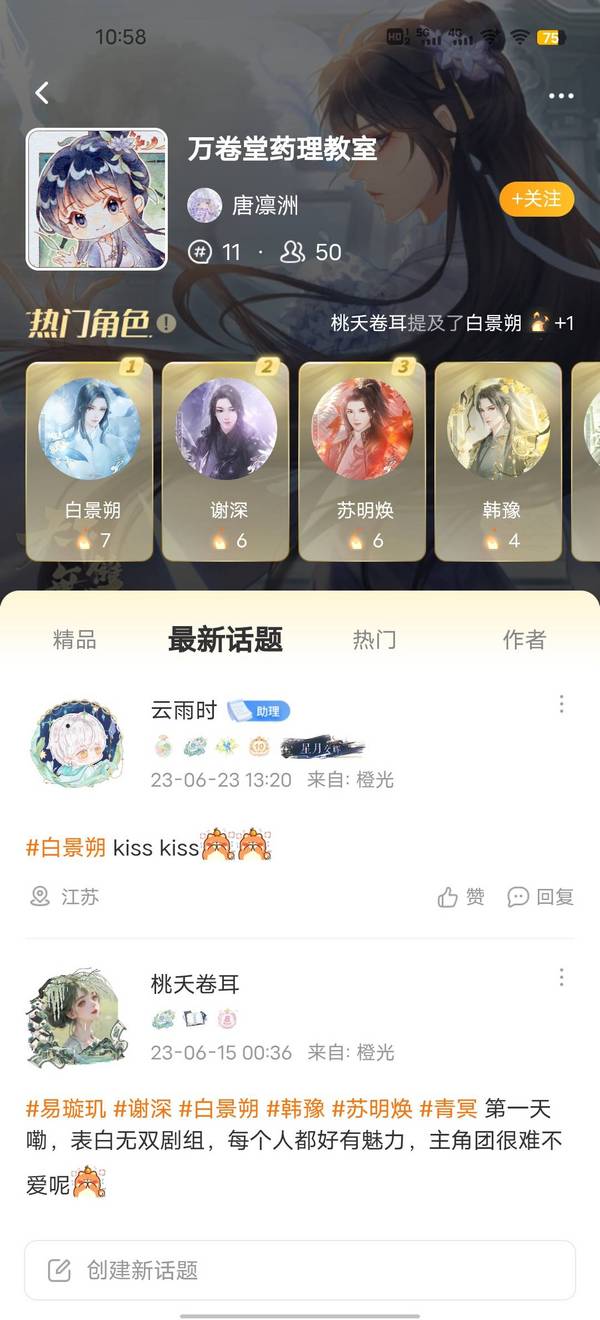
Task: Tap the info icon beside 热门角色
Action: (166, 323)
